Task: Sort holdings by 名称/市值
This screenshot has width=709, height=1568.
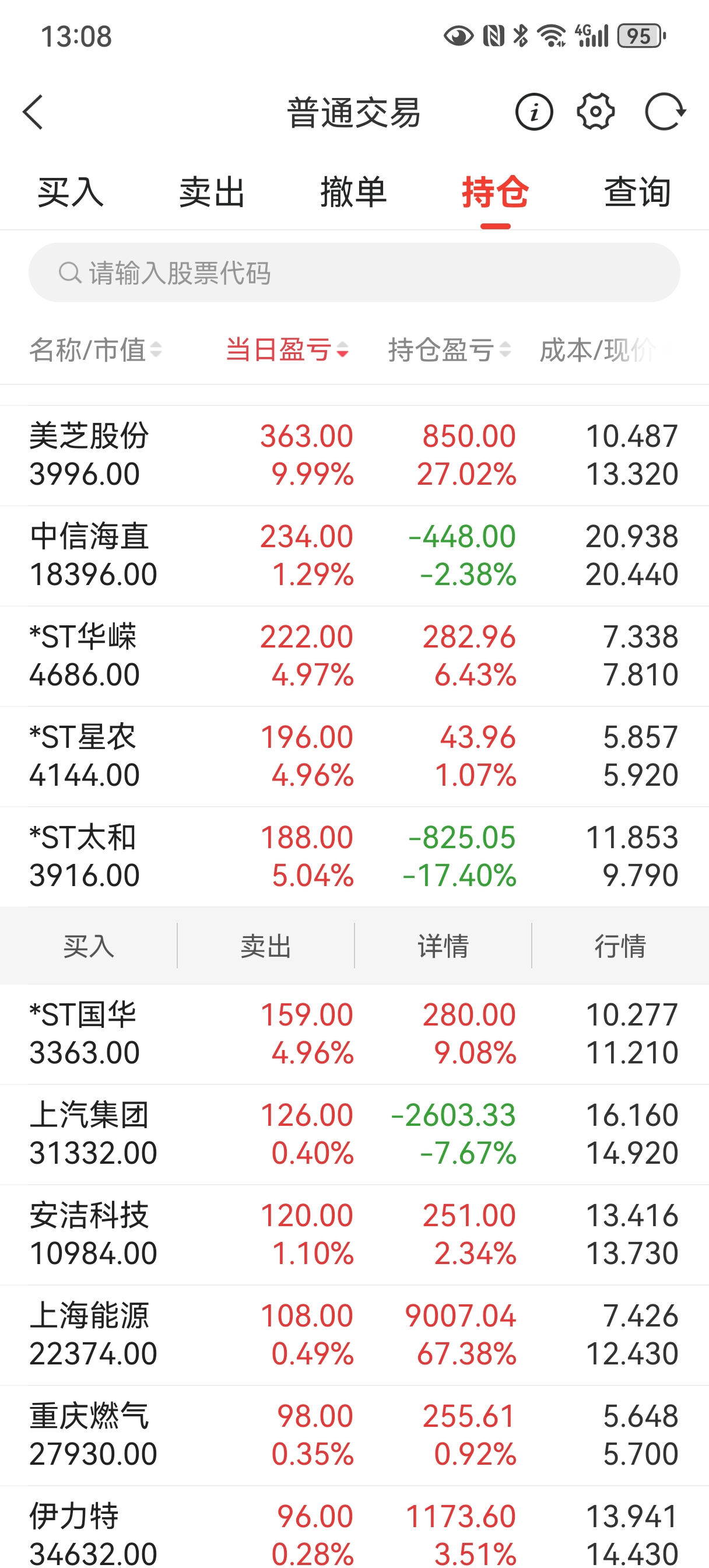Action: tap(96, 350)
